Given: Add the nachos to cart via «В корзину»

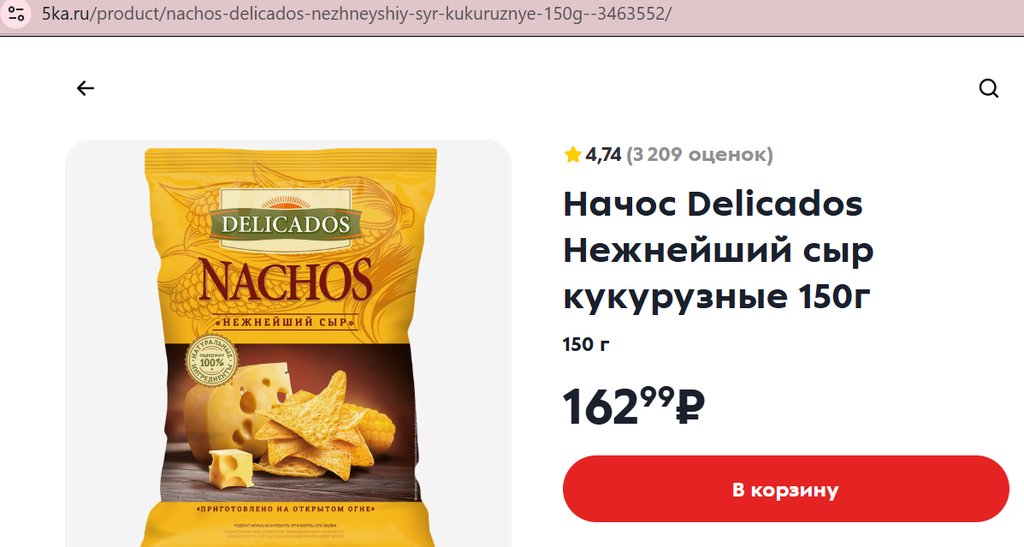Looking at the screenshot, I should click(x=785, y=490).
